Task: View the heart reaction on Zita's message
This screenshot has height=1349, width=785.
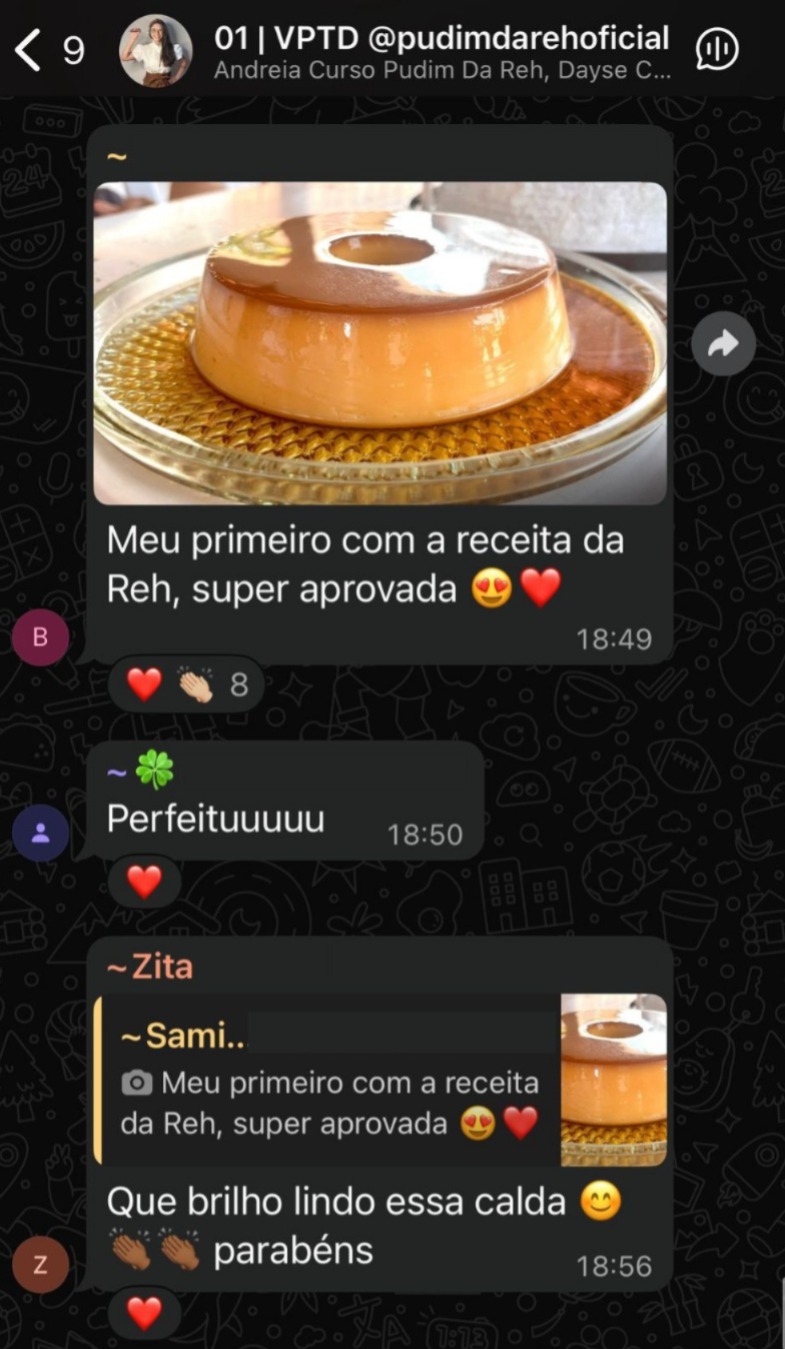Action: (x=144, y=1312)
